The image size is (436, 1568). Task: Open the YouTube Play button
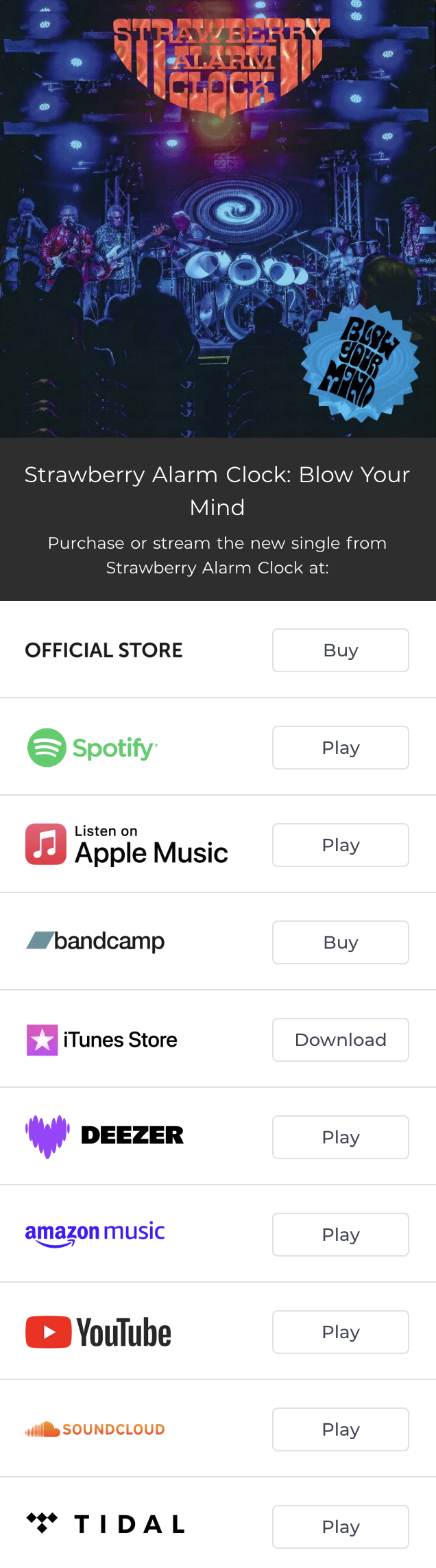pyautogui.click(x=341, y=1332)
